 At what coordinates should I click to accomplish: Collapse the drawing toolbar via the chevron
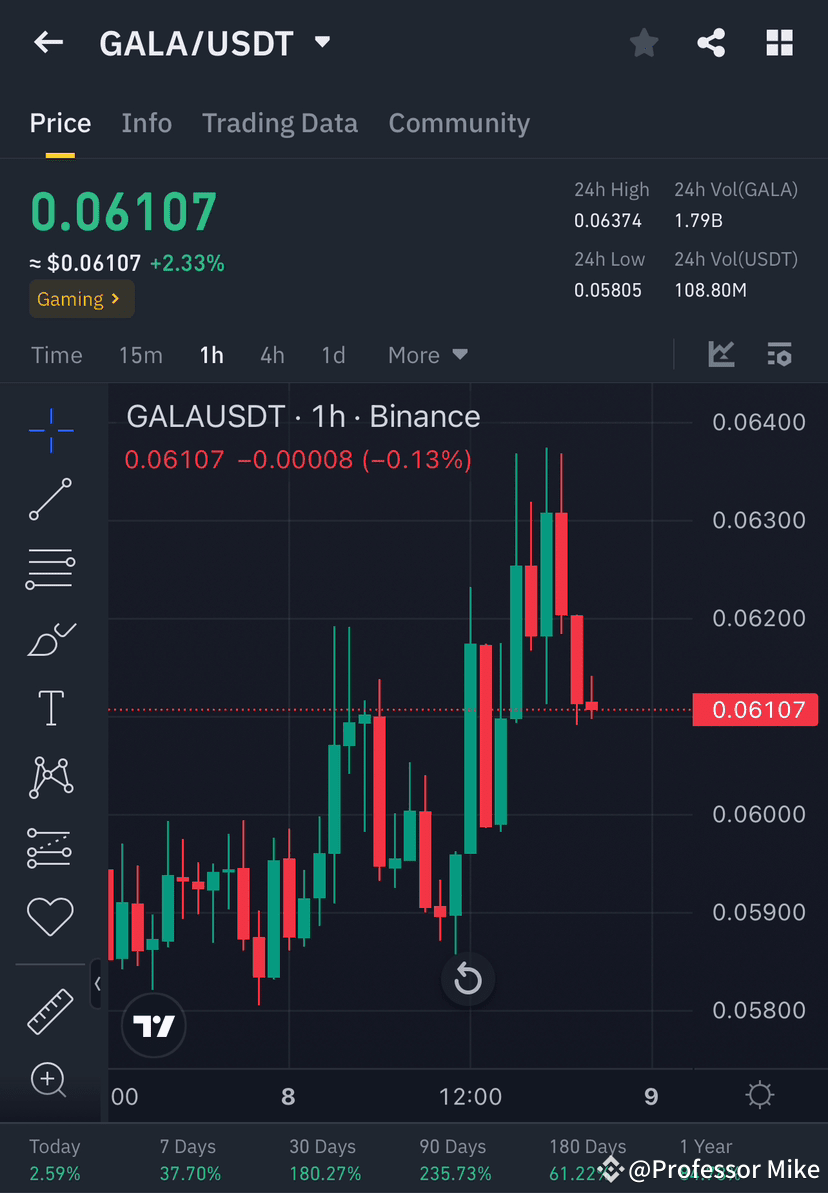[x=97, y=984]
